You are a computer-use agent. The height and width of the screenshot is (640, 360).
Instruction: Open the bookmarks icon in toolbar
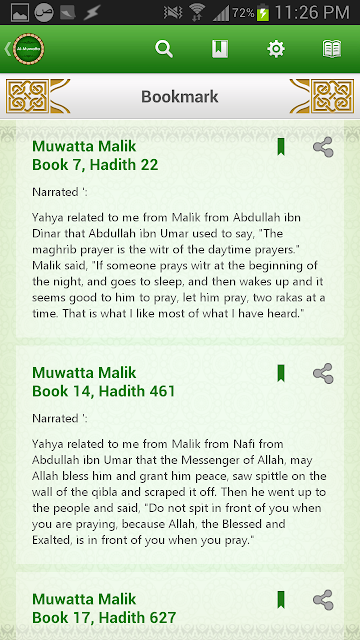coord(220,49)
